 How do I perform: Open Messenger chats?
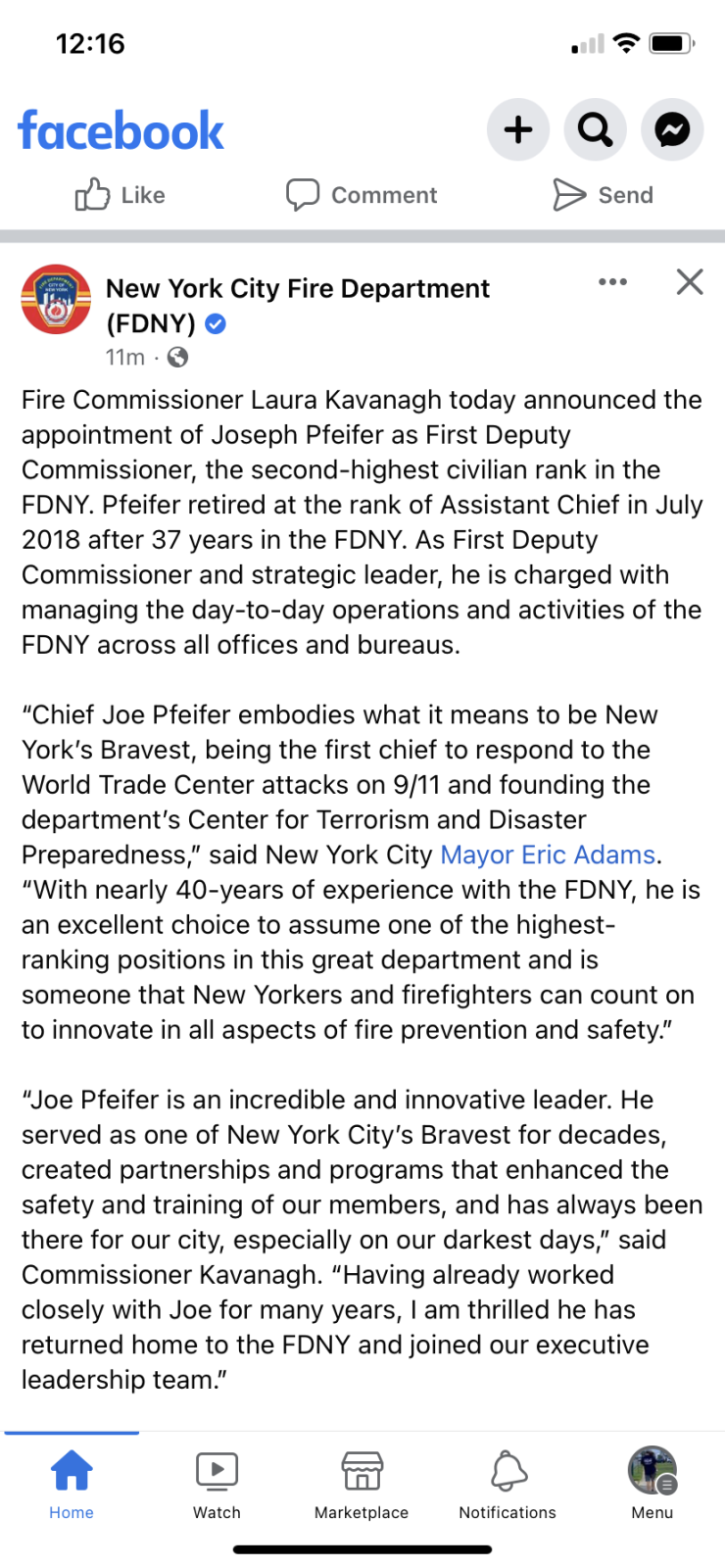[x=672, y=129]
